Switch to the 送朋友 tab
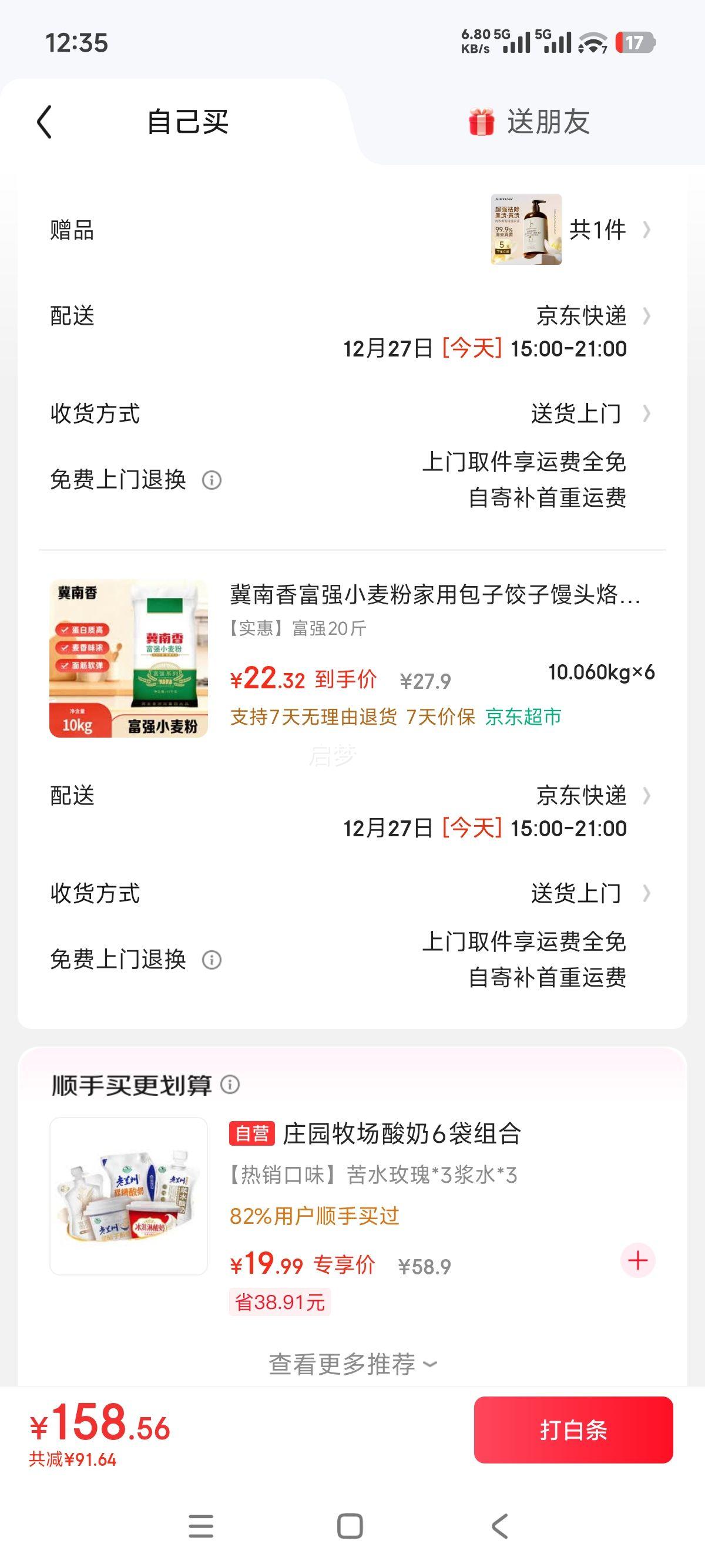 (528, 122)
